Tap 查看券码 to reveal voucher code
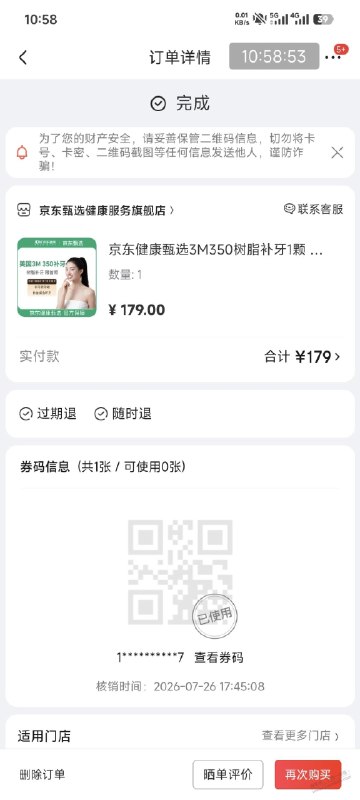This screenshot has width=360, height=800. click(219, 658)
